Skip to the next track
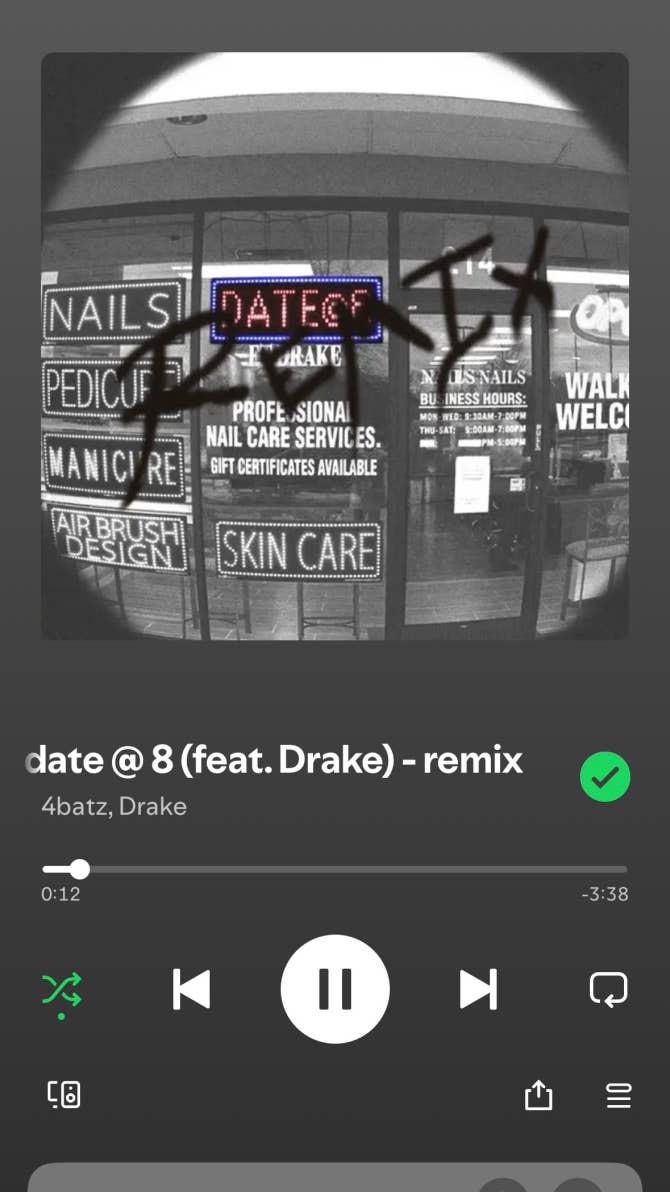670x1192 pixels. [478, 989]
